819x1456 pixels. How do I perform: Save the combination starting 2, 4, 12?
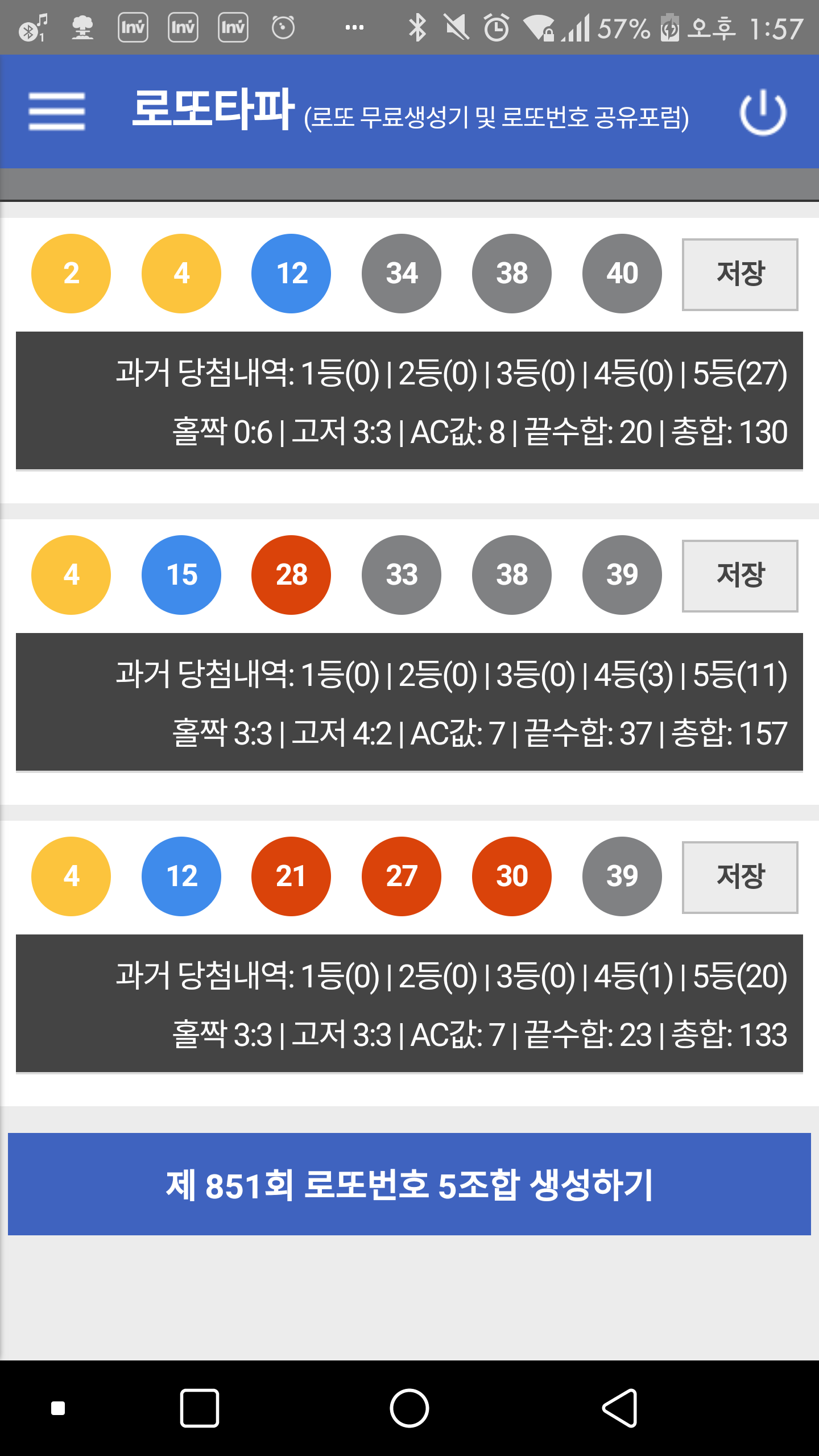pos(740,275)
